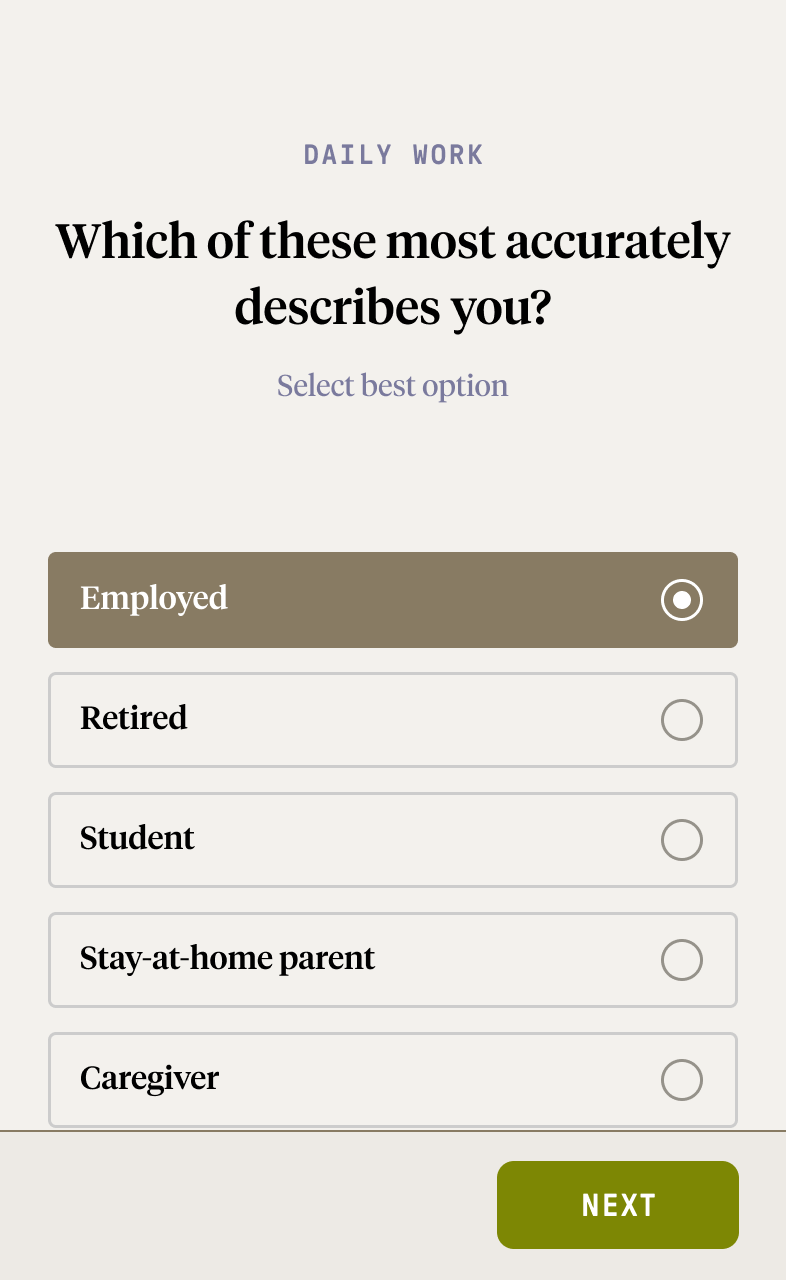Image resolution: width=786 pixels, height=1280 pixels.
Task: Pick the Student option
Action: pyautogui.click(x=393, y=840)
